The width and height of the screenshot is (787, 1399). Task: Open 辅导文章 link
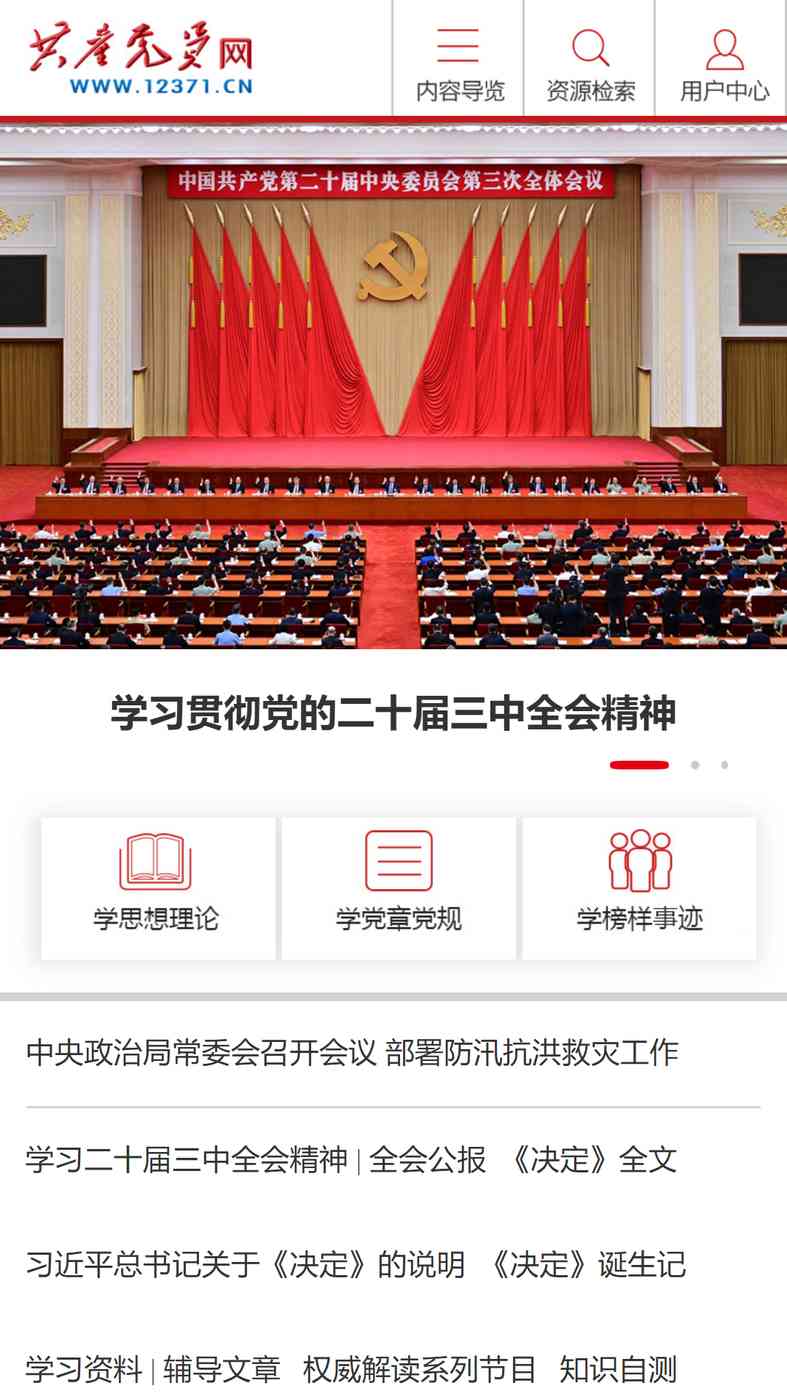coord(222,1370)
